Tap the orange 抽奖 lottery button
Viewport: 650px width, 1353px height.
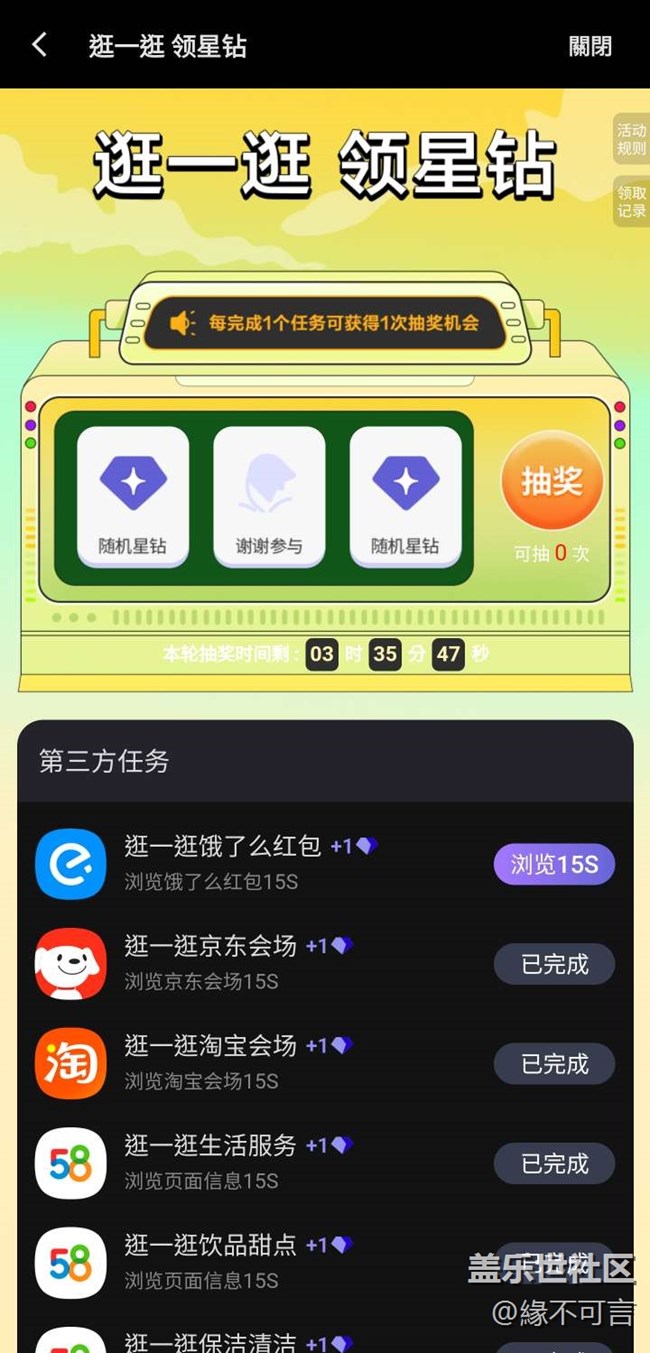pos(552,480)
